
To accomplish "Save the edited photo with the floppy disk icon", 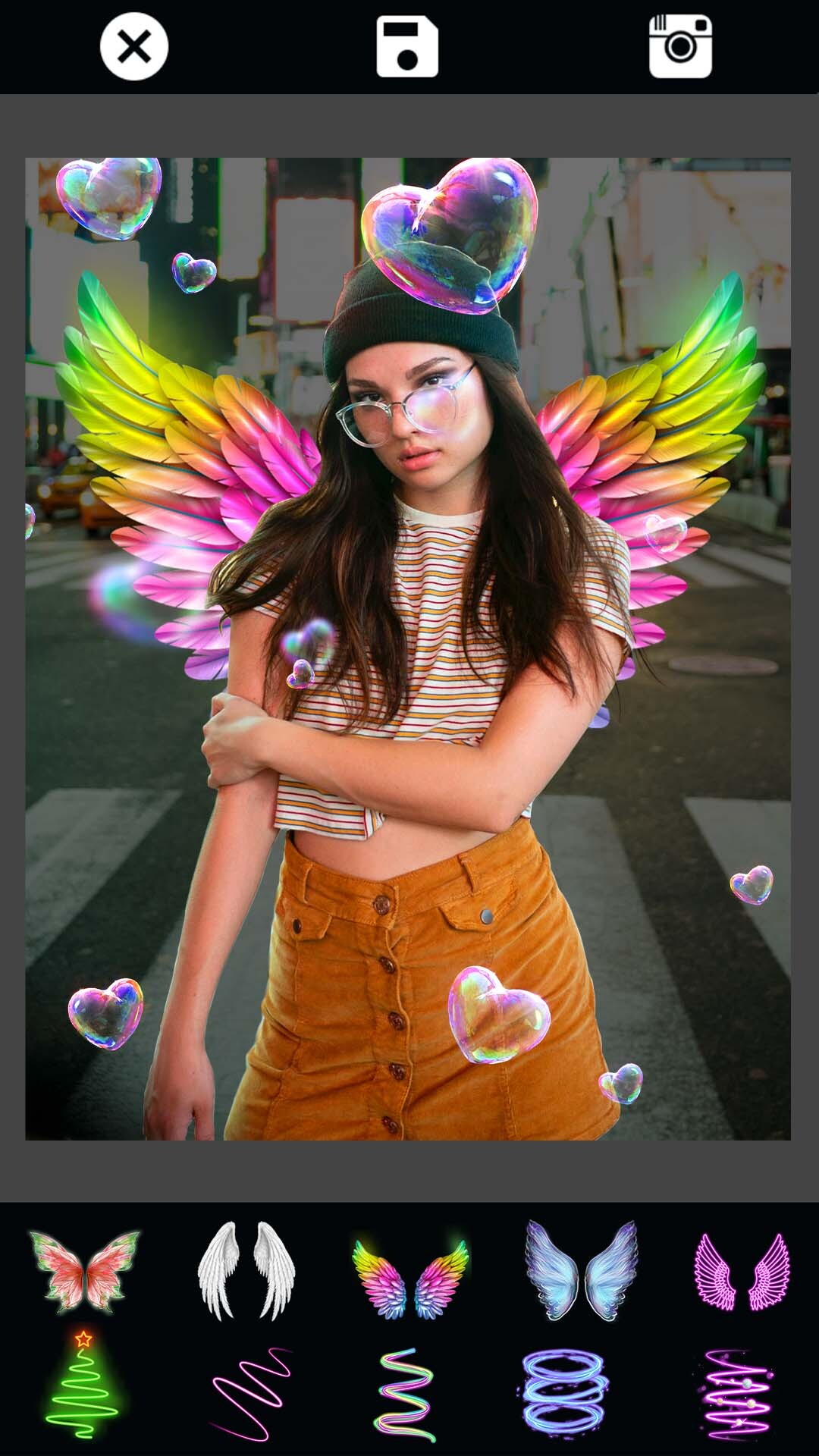I will pyautogui.click(x=407, y=47).
